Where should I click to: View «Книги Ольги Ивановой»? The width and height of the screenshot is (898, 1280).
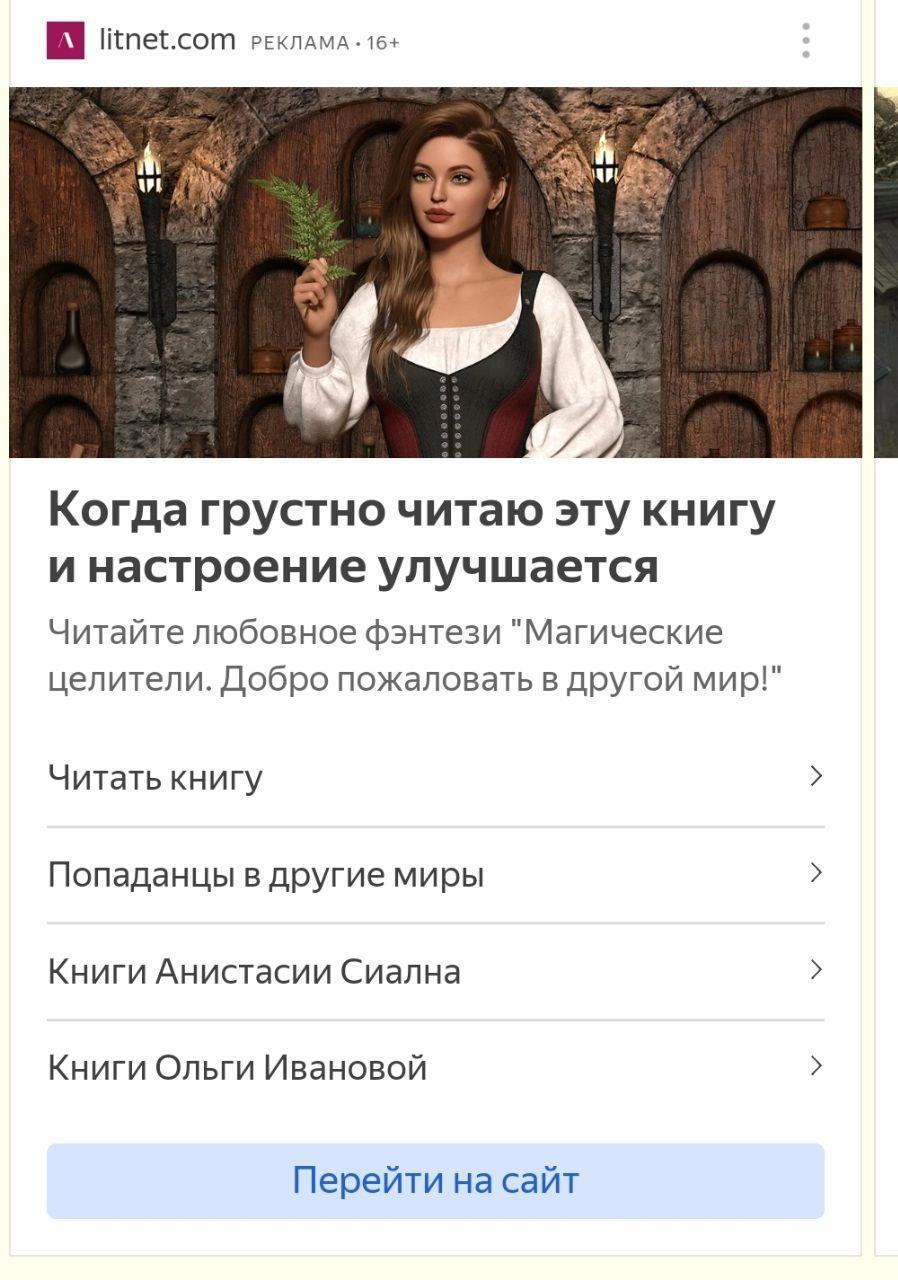tap(435, 1067)
